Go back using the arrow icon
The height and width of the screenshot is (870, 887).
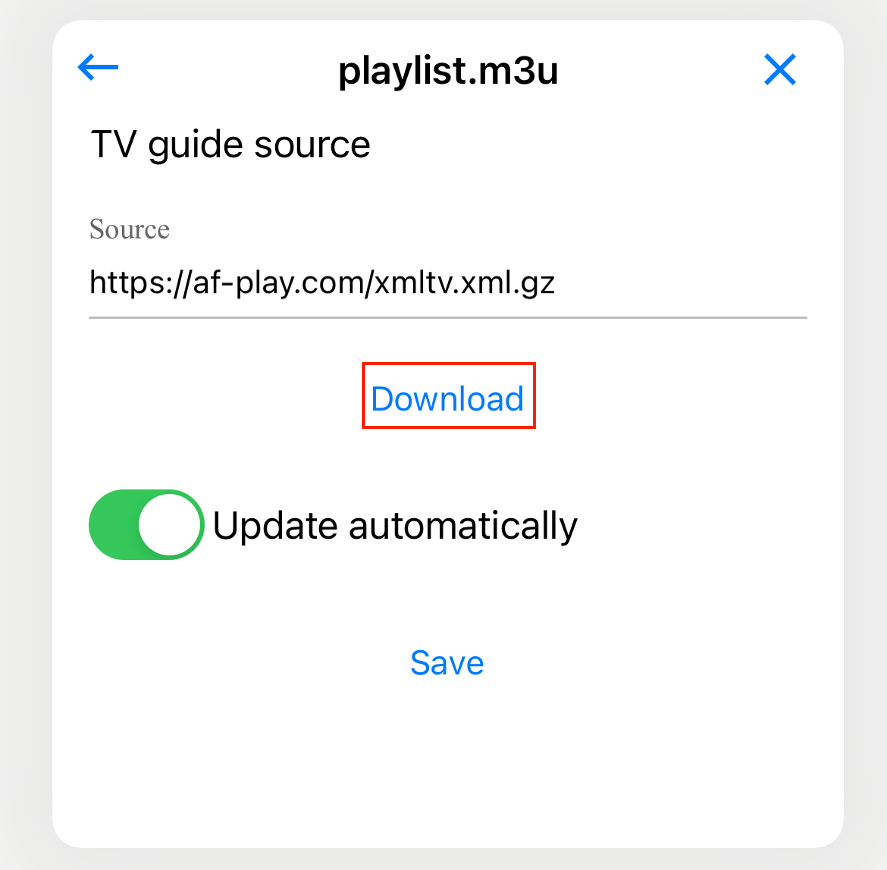98,68
